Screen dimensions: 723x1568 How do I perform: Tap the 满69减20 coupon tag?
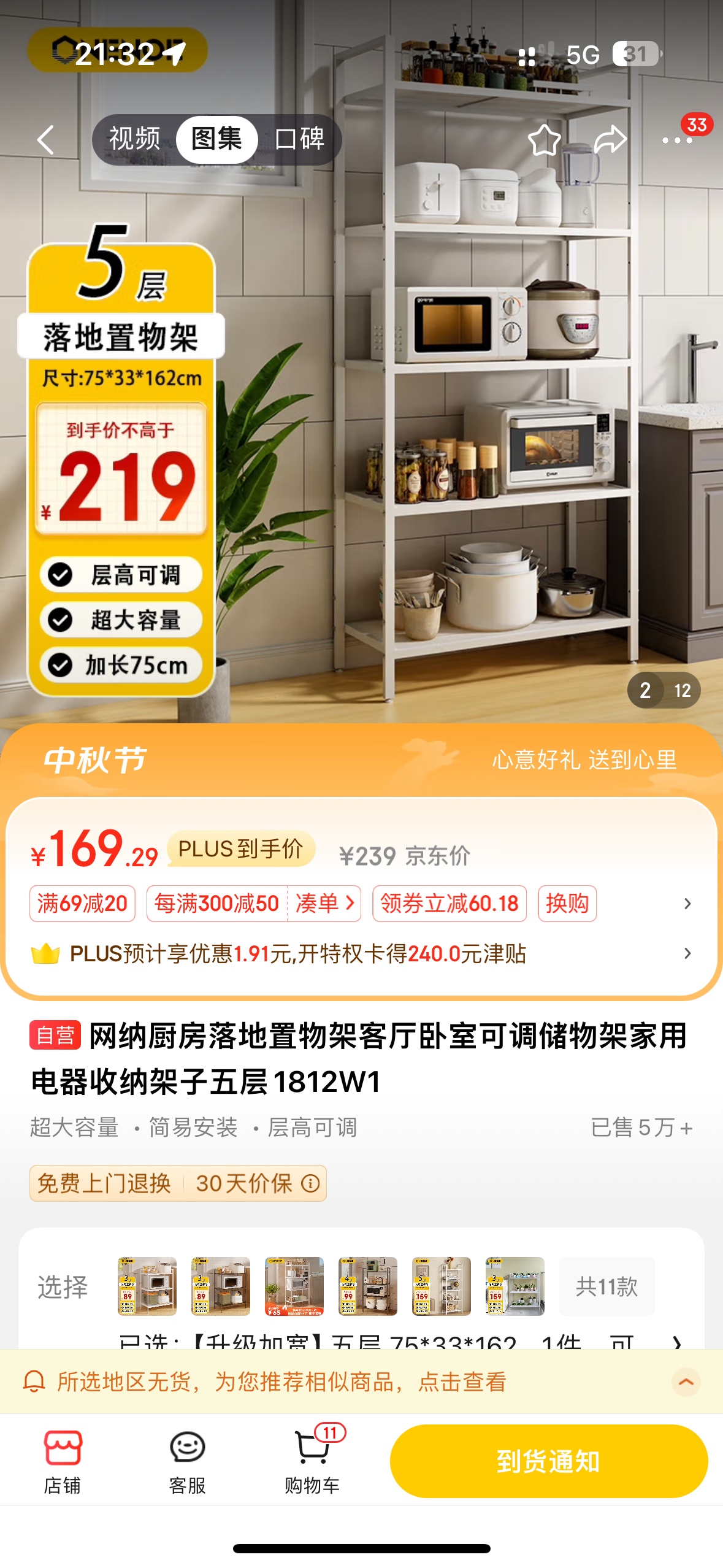point(82,903)
